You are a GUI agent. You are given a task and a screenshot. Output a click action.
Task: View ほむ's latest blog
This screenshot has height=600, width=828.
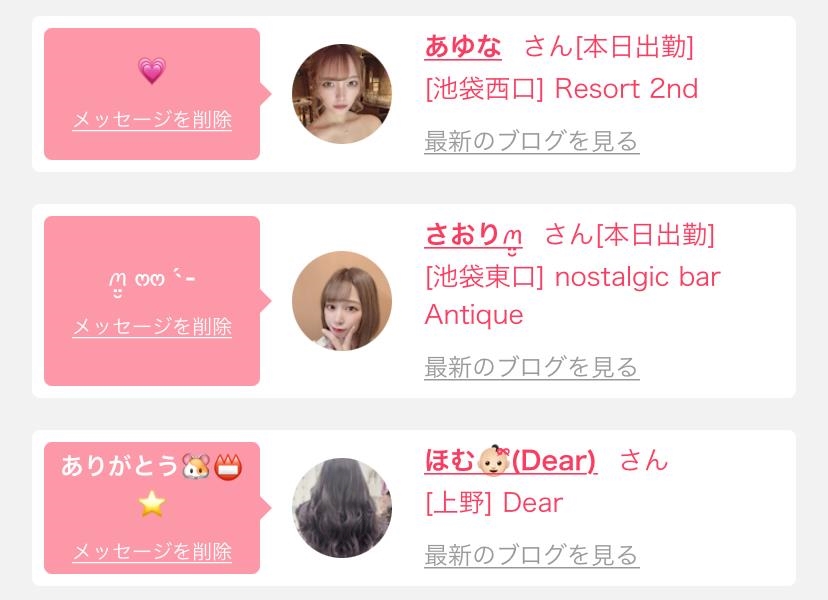pyautogui.click(x=531, y=554)
